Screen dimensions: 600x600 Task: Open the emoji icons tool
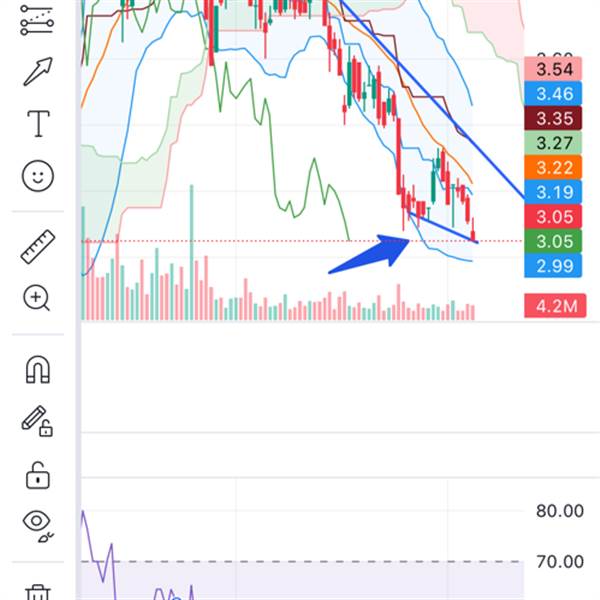pyautogui.click(x=38, y=176)
